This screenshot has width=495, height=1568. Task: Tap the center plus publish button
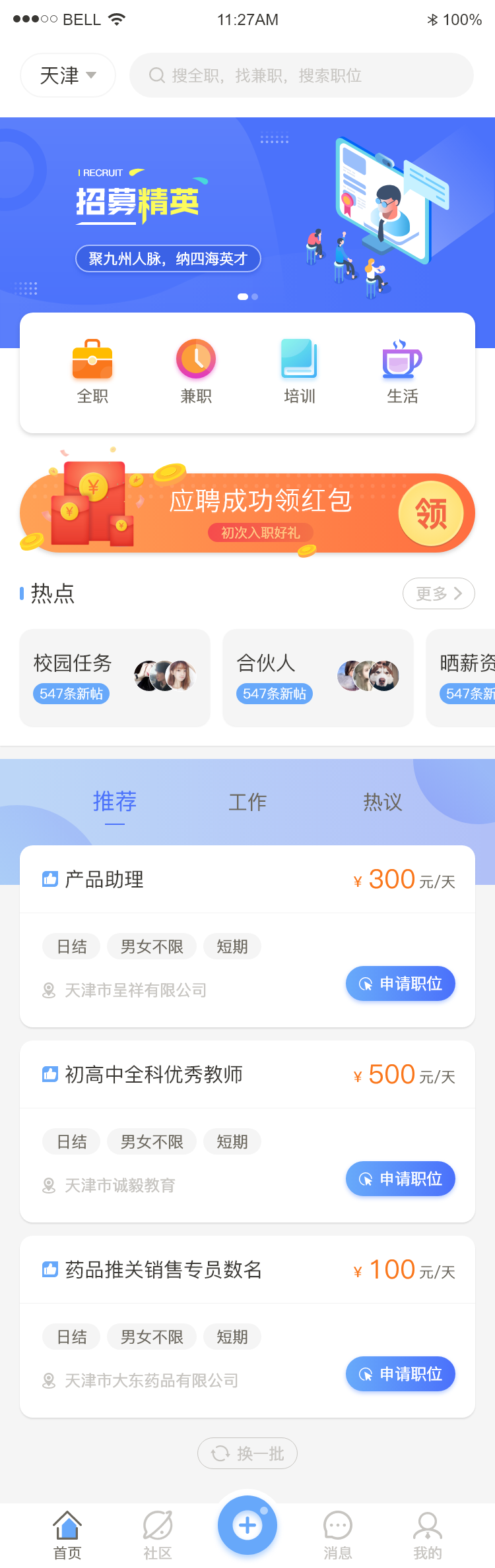(247, 1524)
